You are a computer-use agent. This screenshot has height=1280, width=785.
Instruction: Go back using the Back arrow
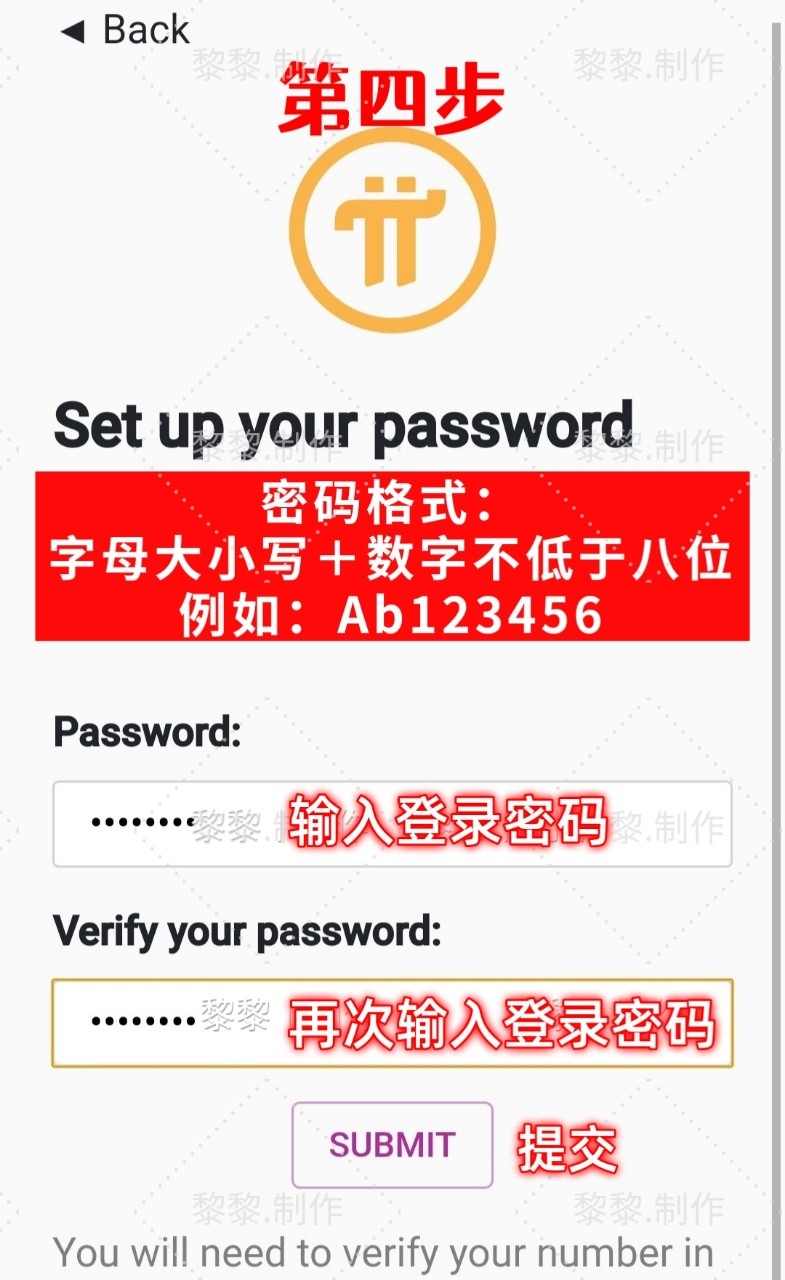(x=124, y=30)
